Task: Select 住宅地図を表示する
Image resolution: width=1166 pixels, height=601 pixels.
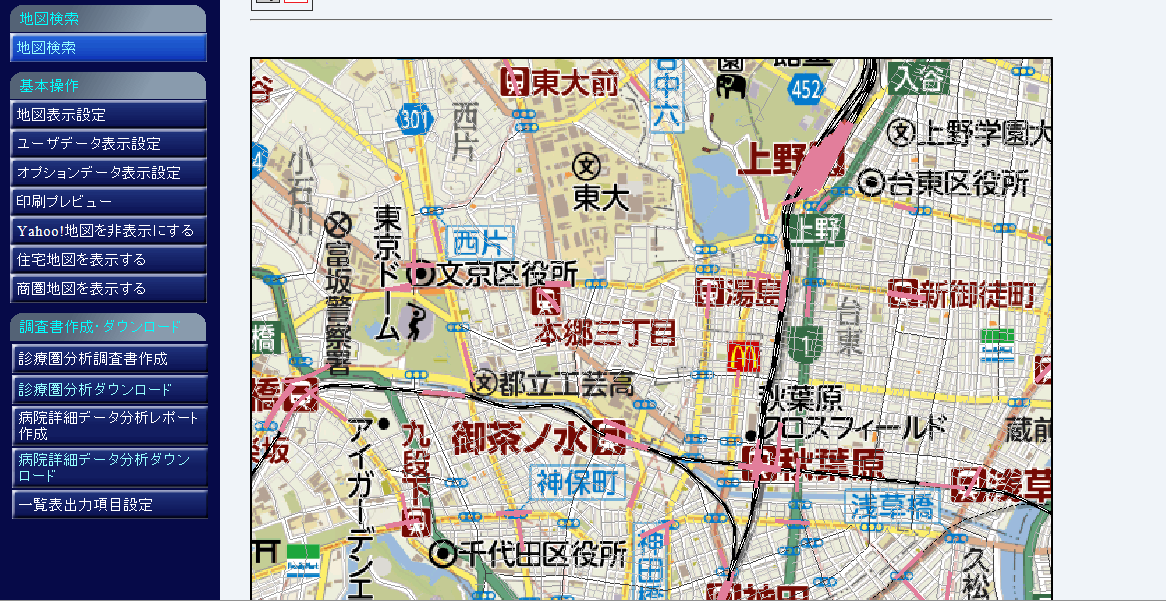Action: 108,260
